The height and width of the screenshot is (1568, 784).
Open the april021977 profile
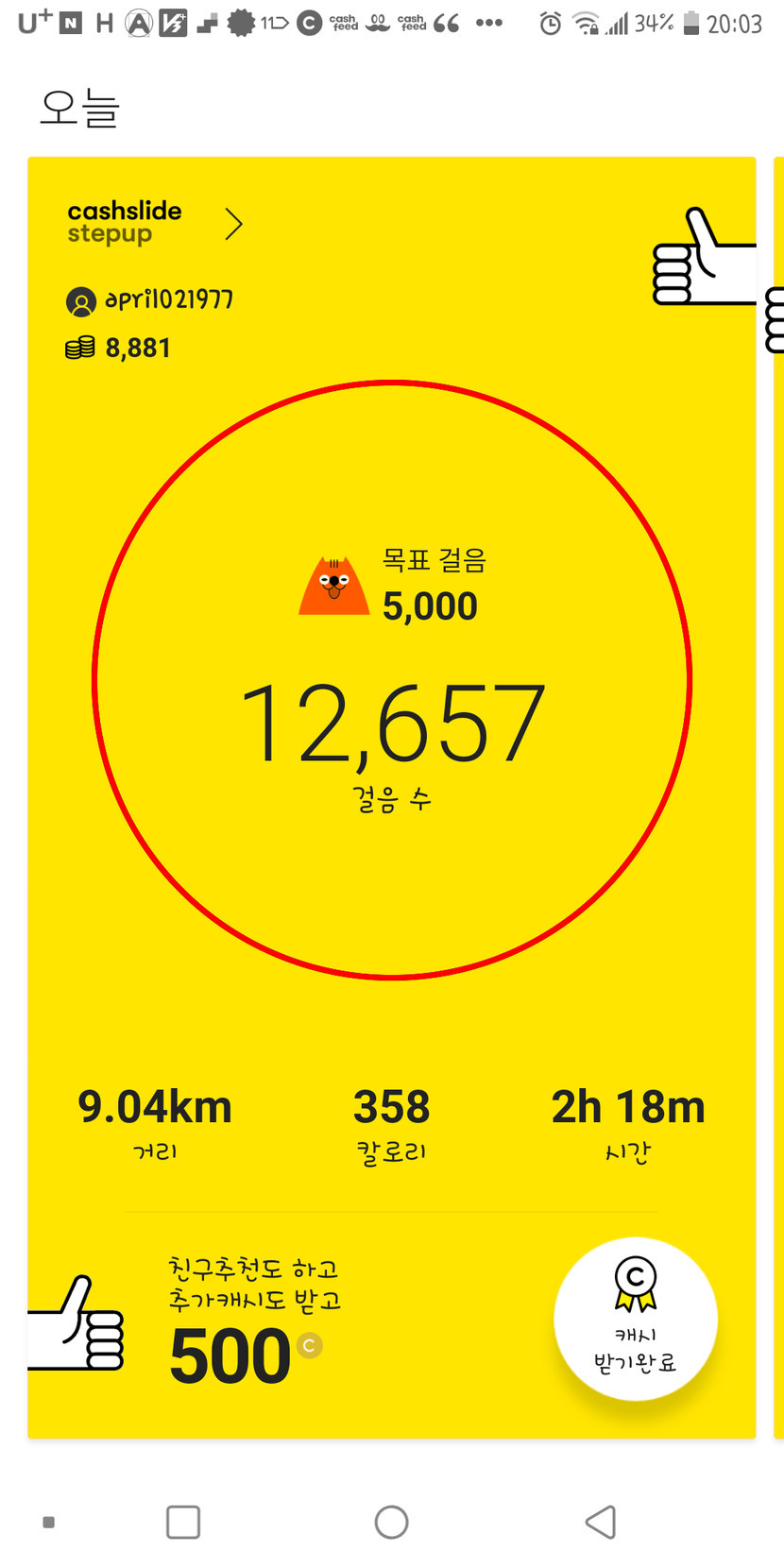151,301
